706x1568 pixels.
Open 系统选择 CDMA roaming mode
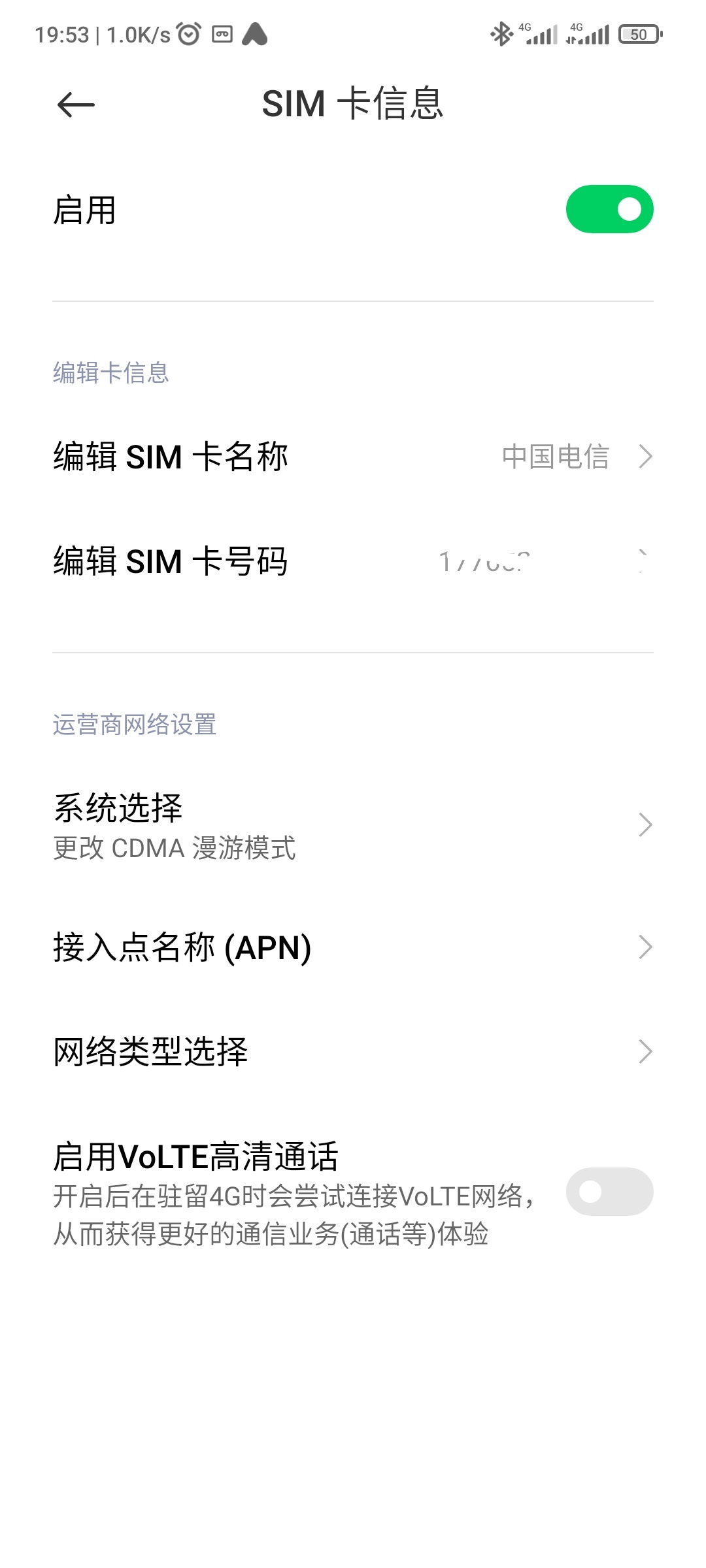pyautogui.click(x=353, y=826)
